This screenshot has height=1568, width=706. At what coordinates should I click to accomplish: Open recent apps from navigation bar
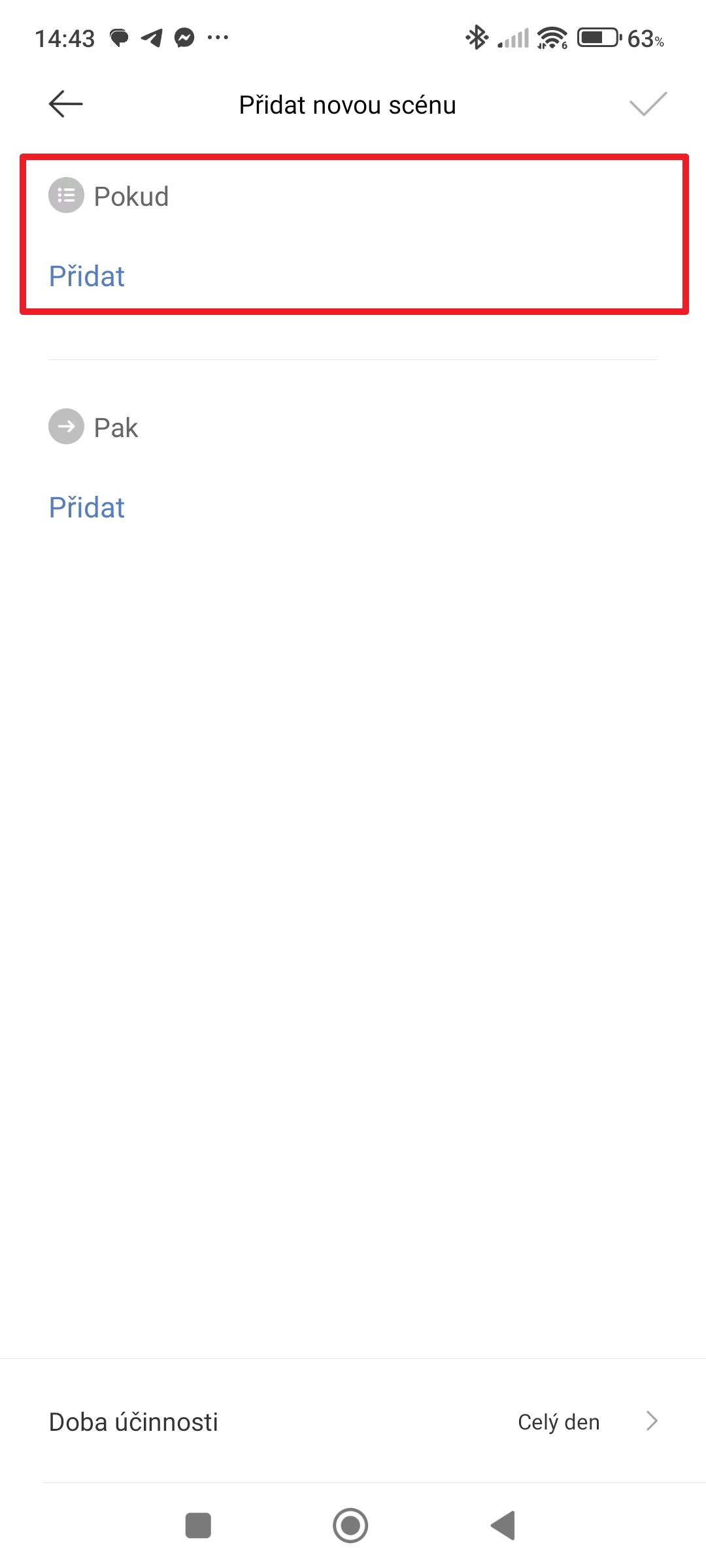tap(198, 1526)
